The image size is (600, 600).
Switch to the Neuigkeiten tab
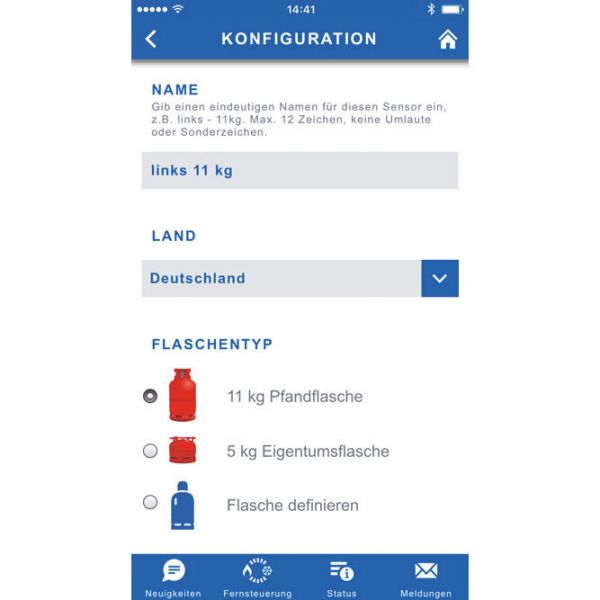(x=173, y=578)
